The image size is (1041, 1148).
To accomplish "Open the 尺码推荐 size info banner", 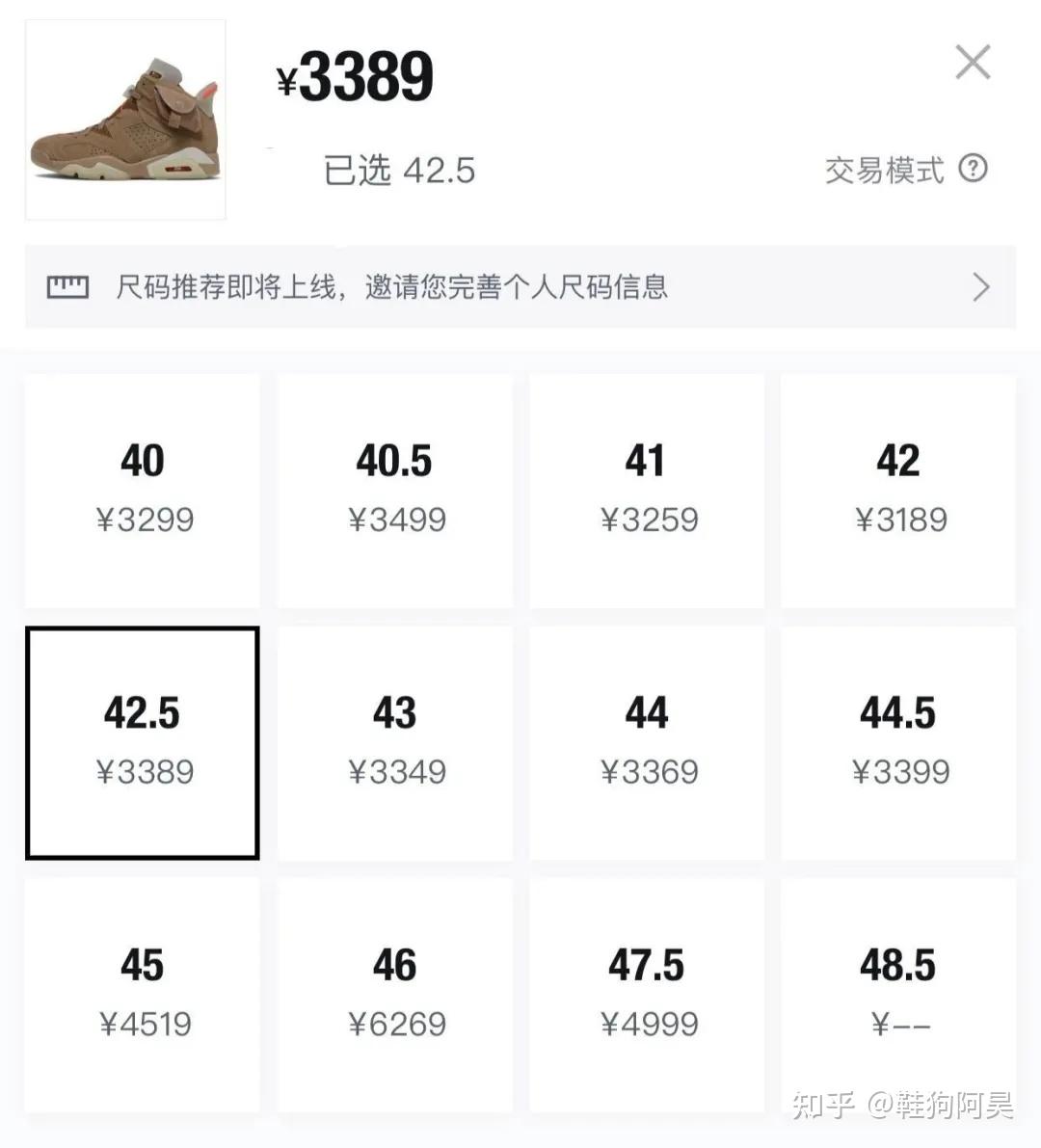I will (520, 287).
